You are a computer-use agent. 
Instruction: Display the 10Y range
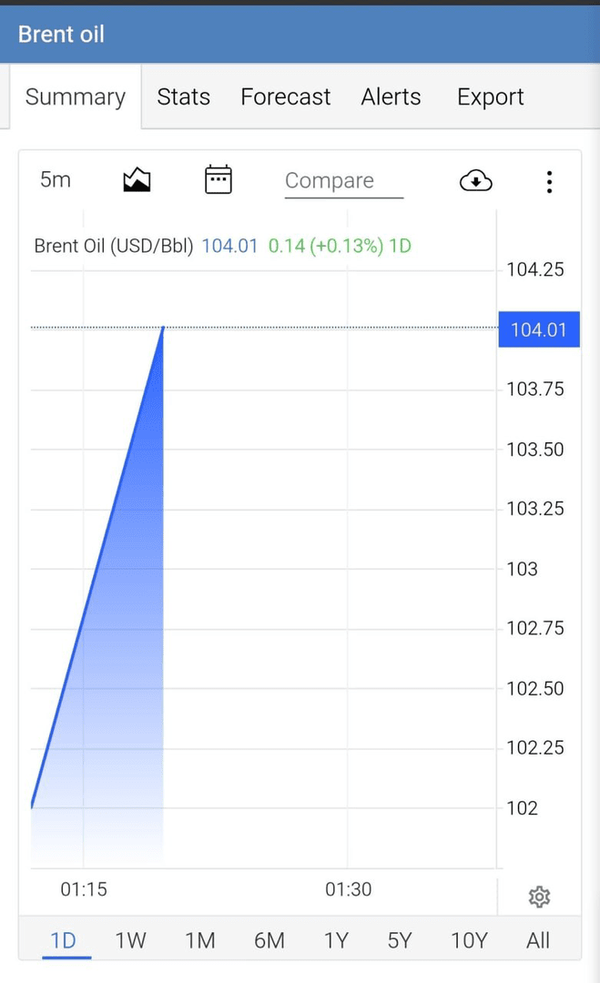tap(469, 940)
